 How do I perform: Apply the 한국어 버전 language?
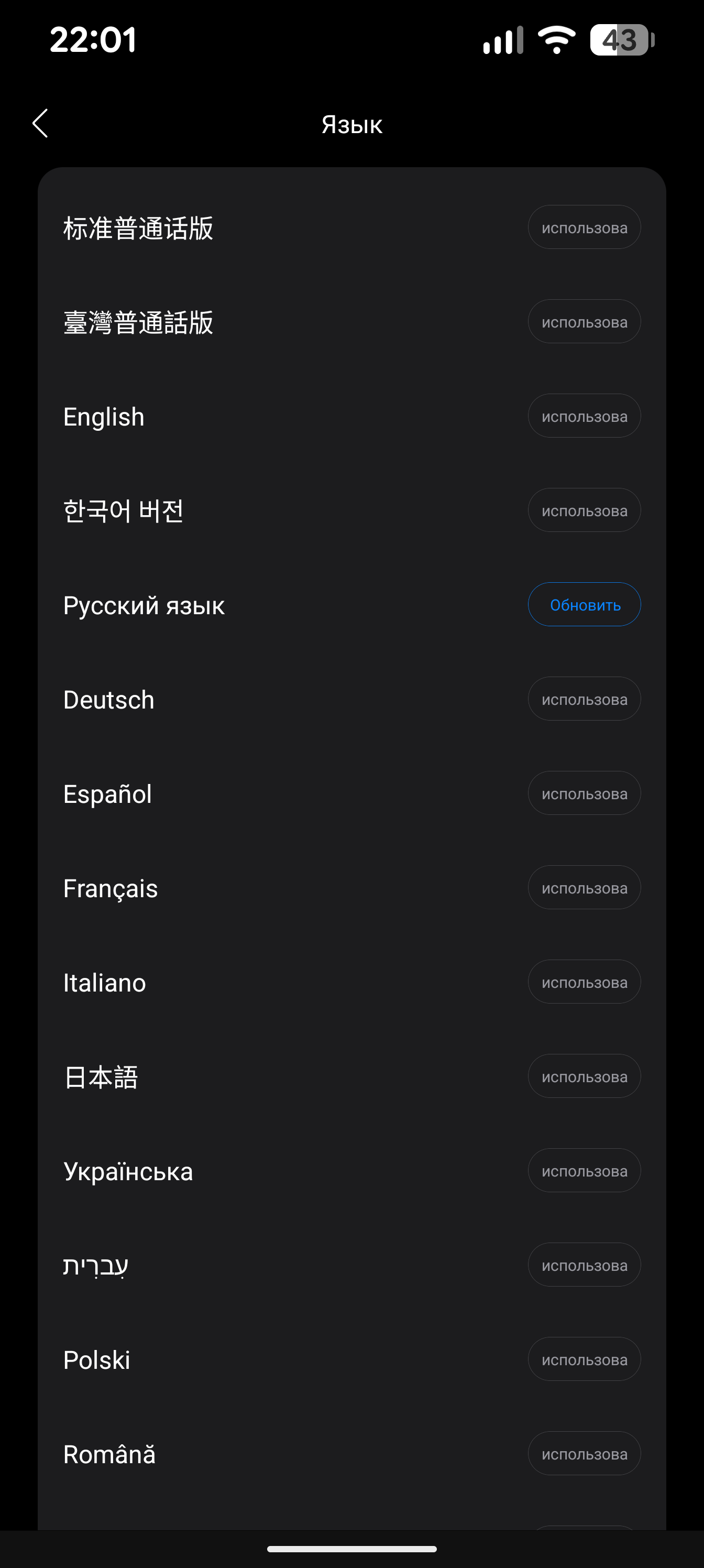coord(584,510)
